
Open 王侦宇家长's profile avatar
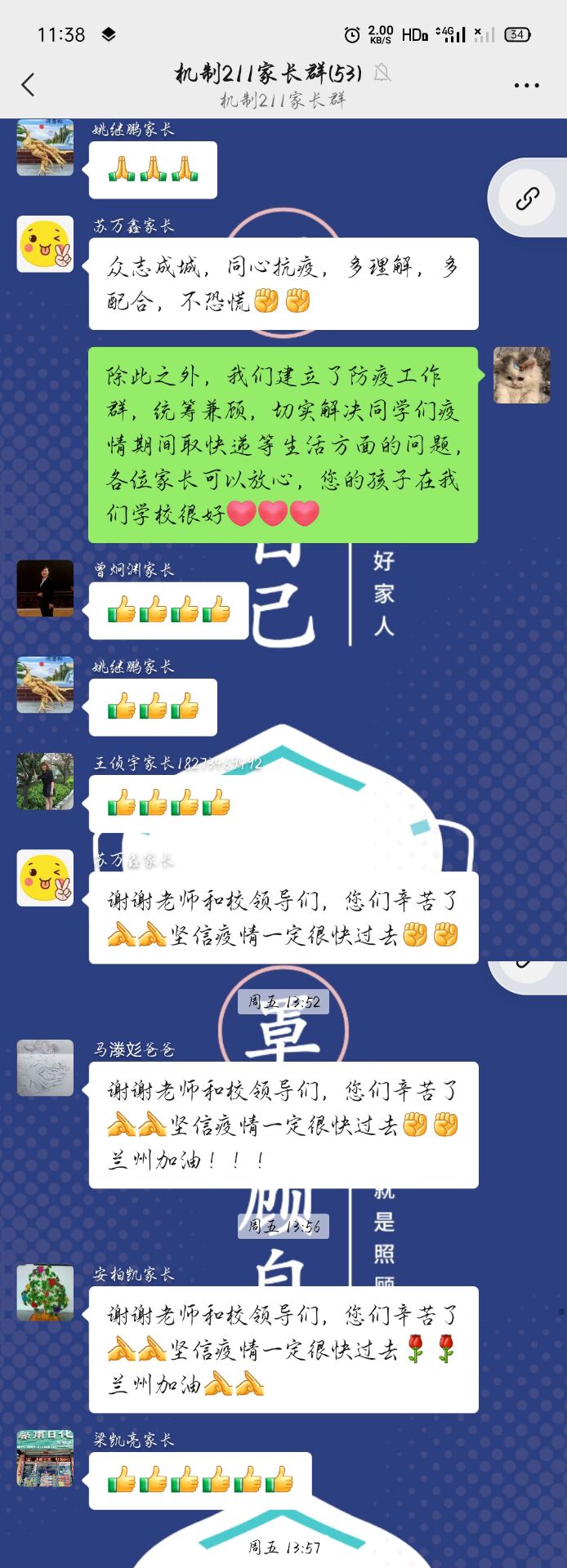(x=45, y=782)
